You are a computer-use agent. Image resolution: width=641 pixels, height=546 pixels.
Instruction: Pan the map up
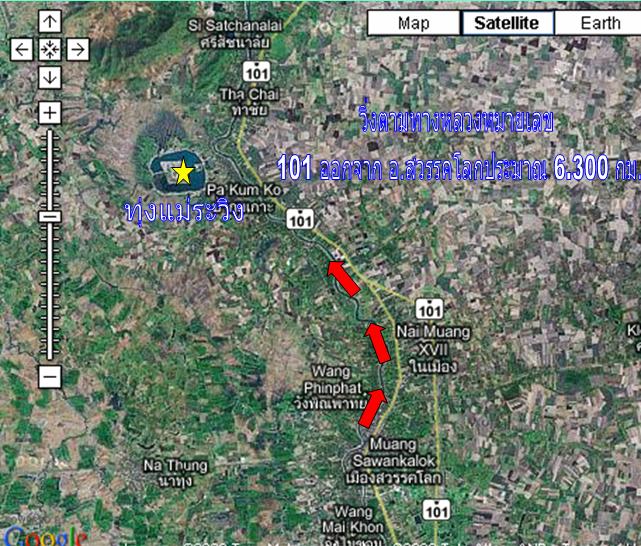(50, 22)
